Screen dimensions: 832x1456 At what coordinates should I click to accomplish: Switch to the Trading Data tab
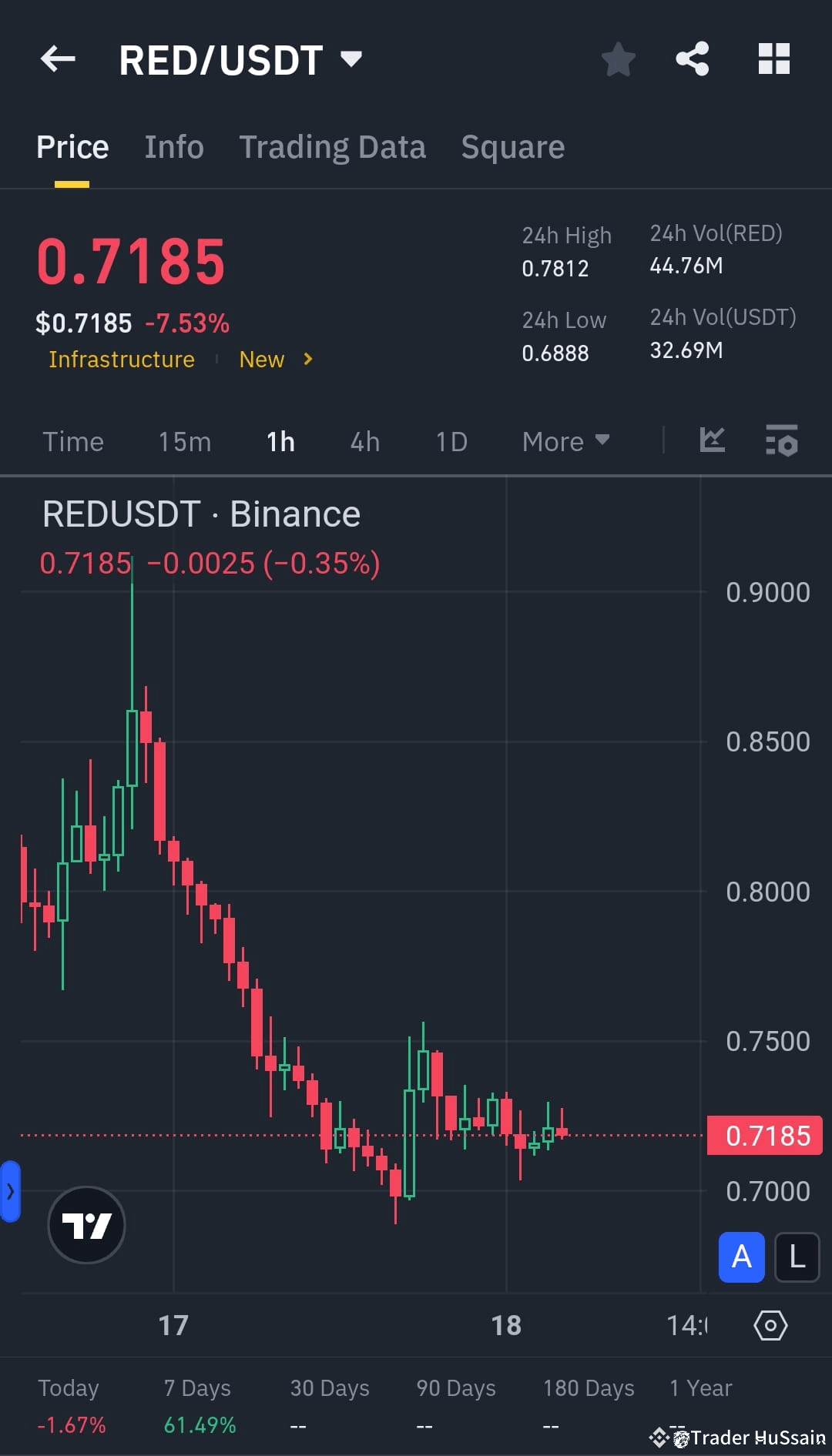(333, 146)
